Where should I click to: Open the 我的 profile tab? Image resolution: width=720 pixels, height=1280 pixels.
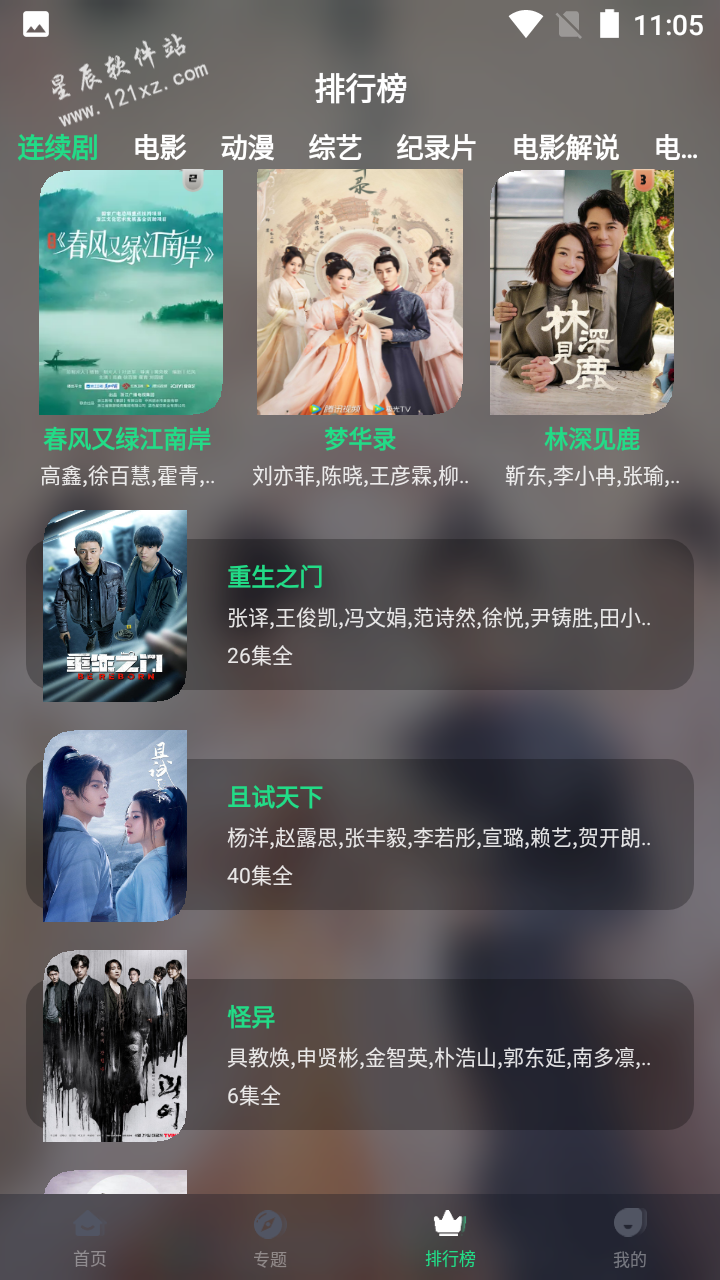tap(630, 1238)
